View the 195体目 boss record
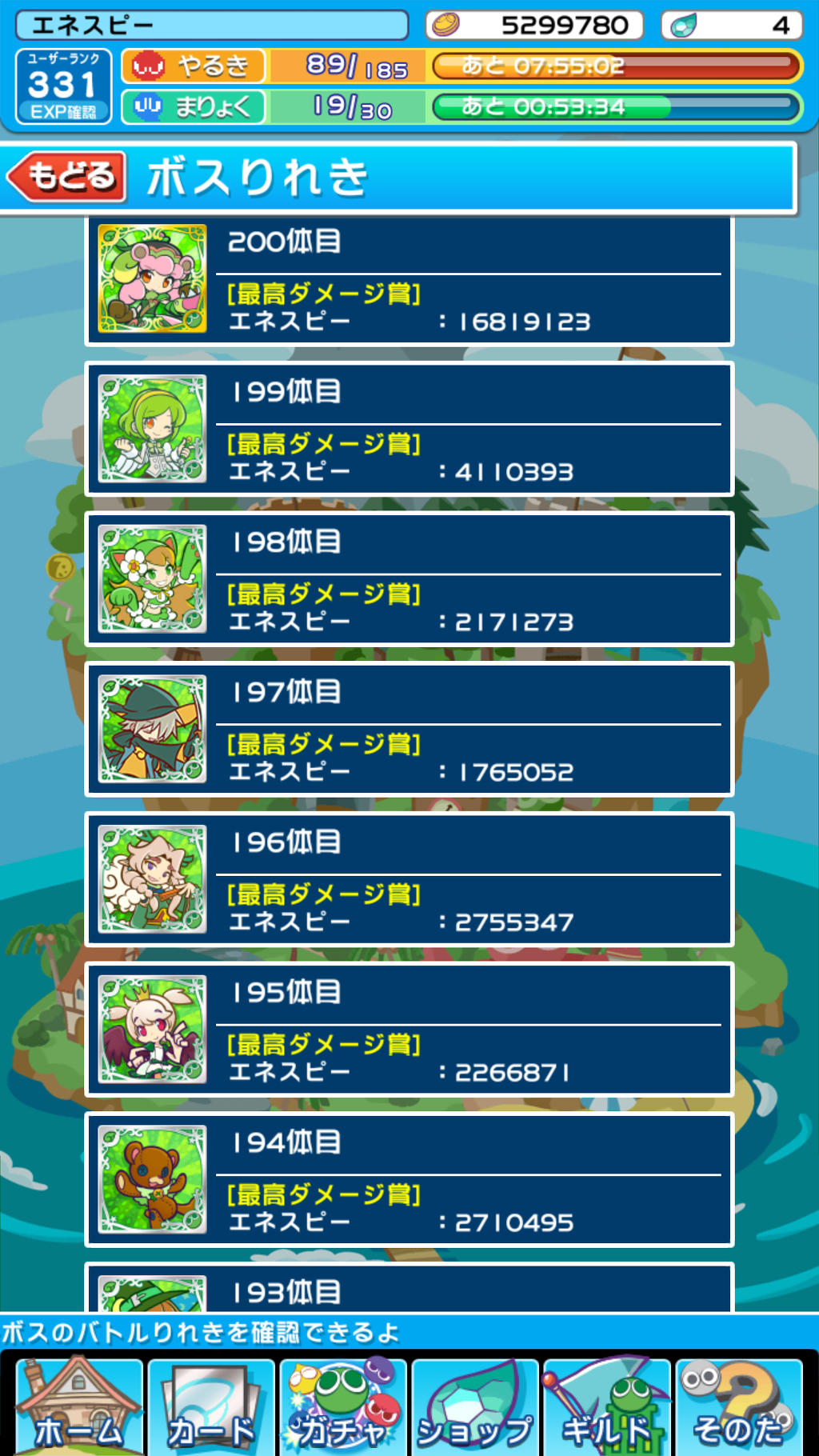The image size is (819, 1456). pos(409,1030)
